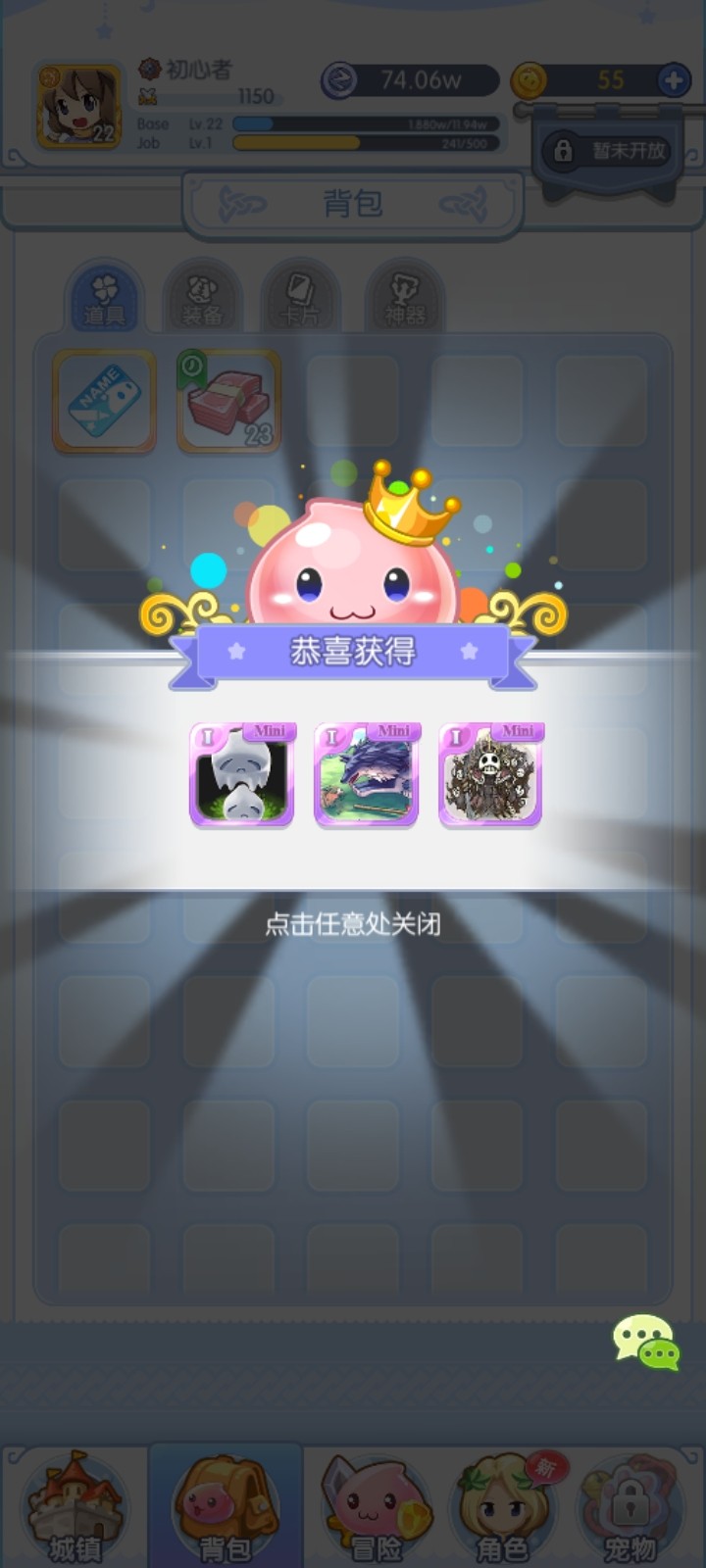Select the 背包 backpack tab
This screenshot has height=1568, width=706.
(x=226, y=1509)
